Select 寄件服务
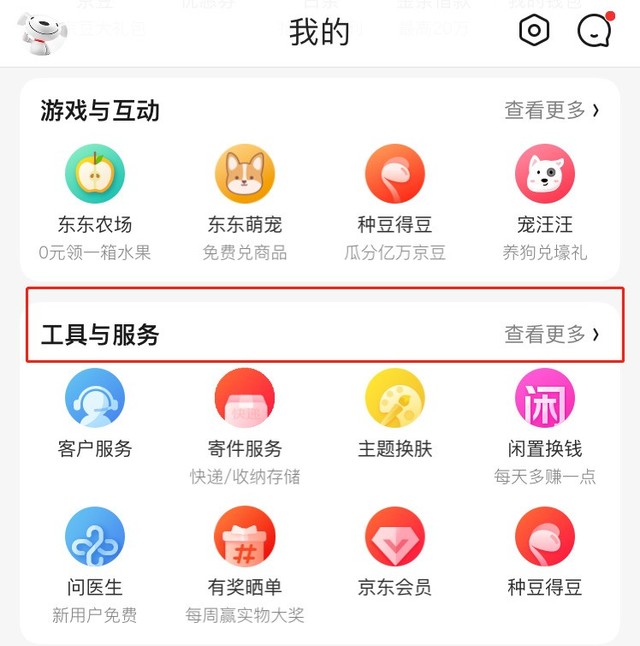This screenshot has height=646, width=640. coord(245,399)
